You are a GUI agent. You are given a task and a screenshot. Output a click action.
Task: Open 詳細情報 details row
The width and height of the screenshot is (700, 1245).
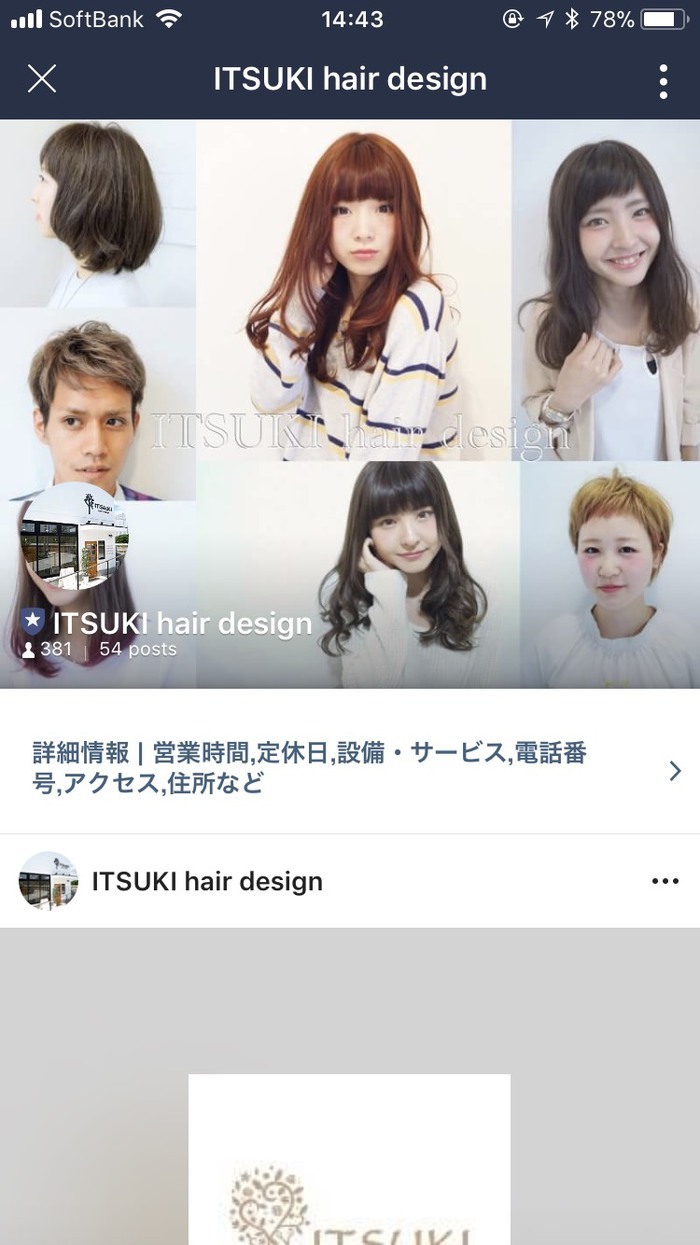point(350,769)
